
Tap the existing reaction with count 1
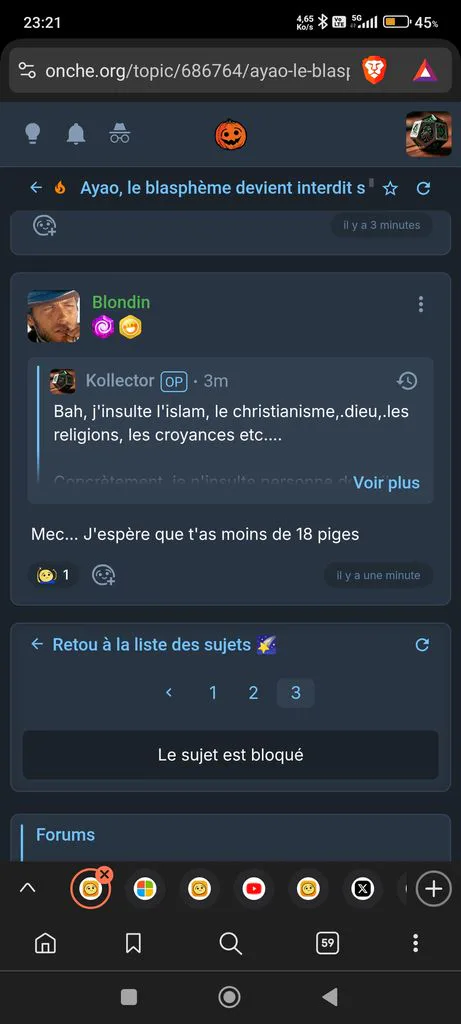(54, 575)
